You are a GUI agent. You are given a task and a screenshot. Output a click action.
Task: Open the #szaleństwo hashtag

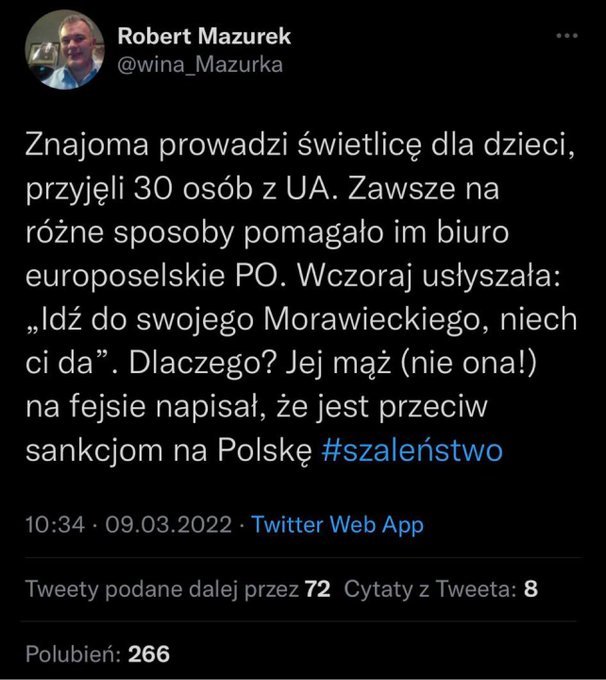click(x=413, y=450)
